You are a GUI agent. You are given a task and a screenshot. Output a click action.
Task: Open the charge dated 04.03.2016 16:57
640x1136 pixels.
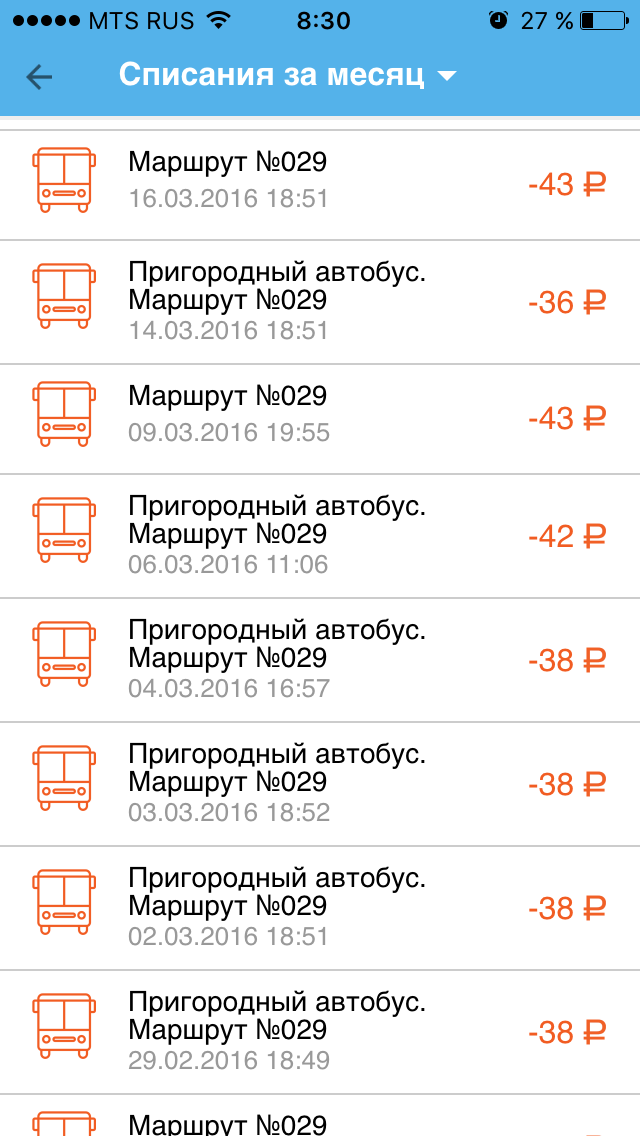pyautogui.click(x=320, y=660)
